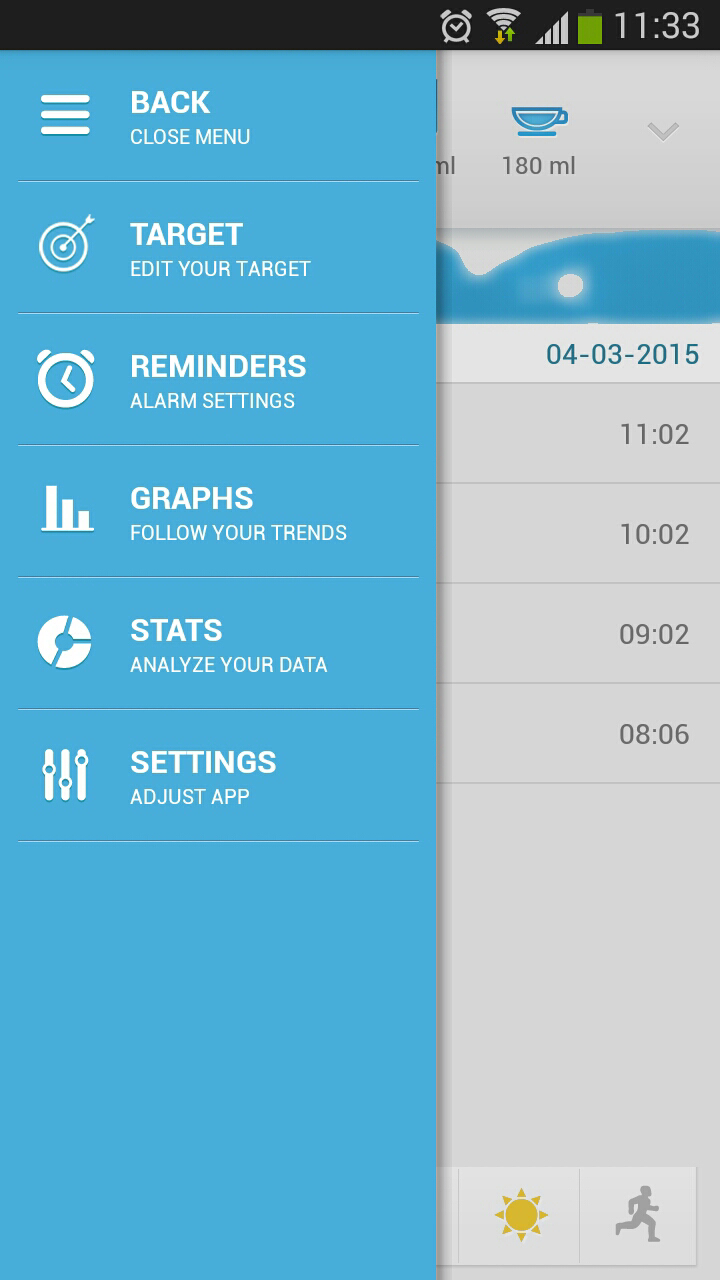This screenshot has width=720, height=1280.
Task: Open the Target bullseye icon
Action: tap(64, 245)
